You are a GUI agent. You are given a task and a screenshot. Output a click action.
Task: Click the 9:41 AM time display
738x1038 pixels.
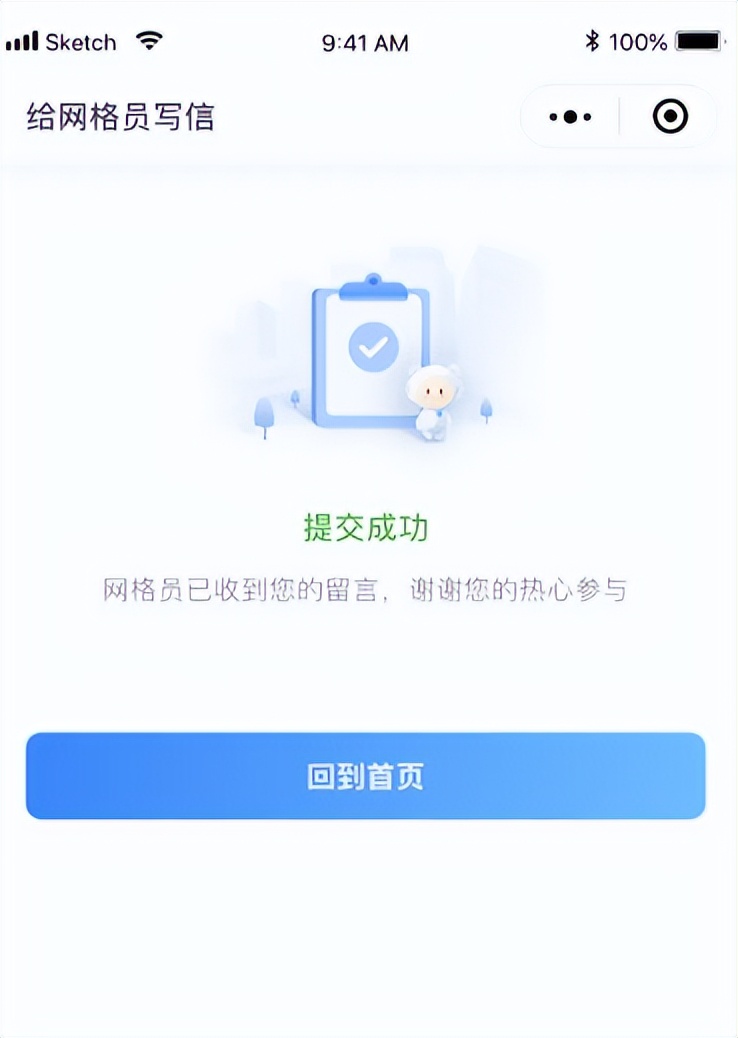[365, 40]
